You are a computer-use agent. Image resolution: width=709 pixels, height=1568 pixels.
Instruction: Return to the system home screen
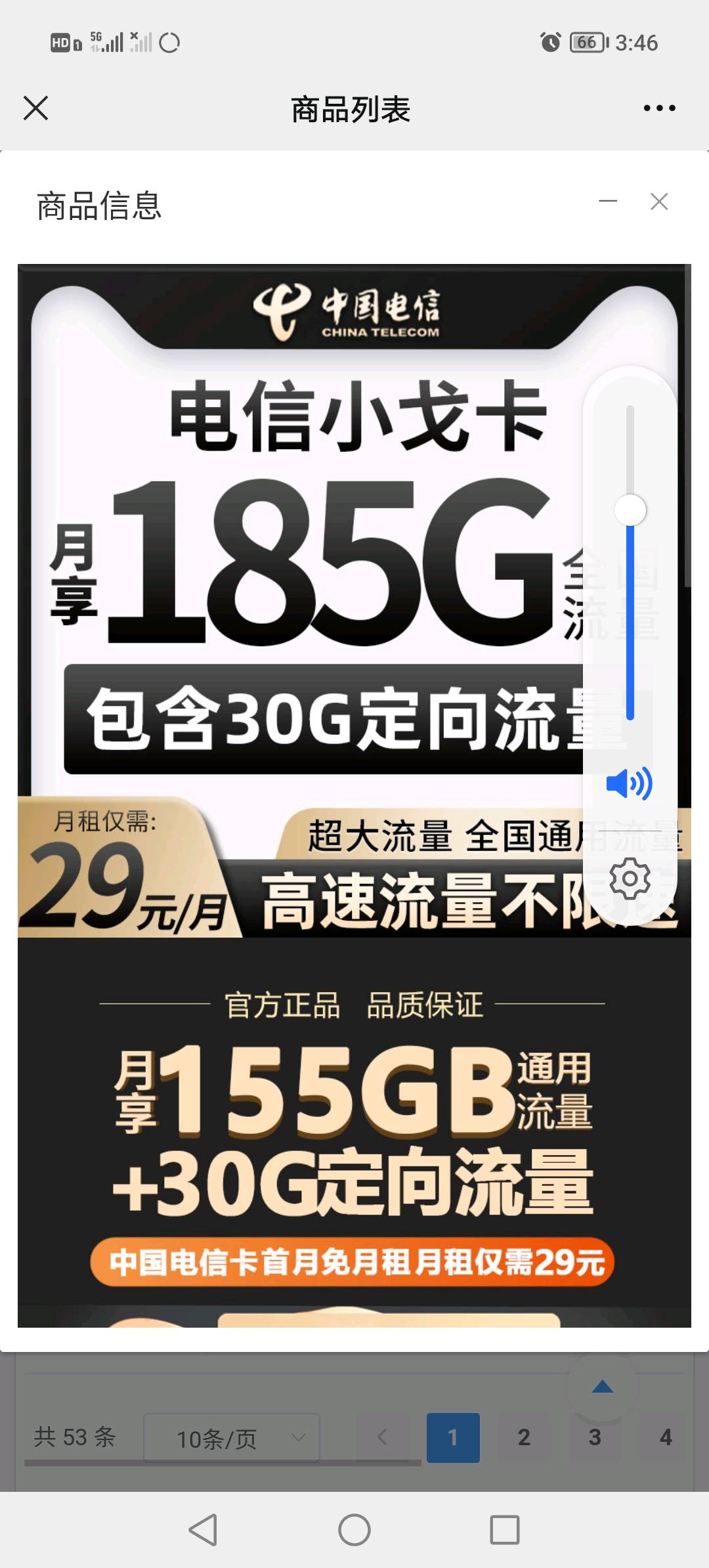354,1530
